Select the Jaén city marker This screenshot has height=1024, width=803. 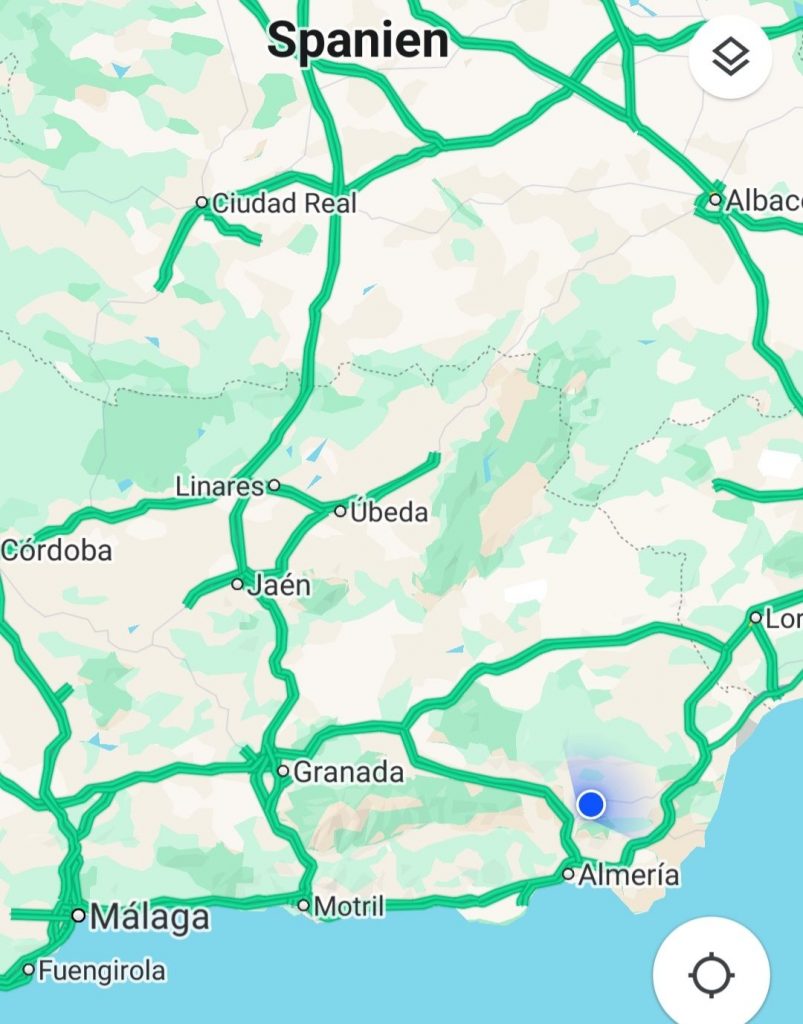point(237,584)
